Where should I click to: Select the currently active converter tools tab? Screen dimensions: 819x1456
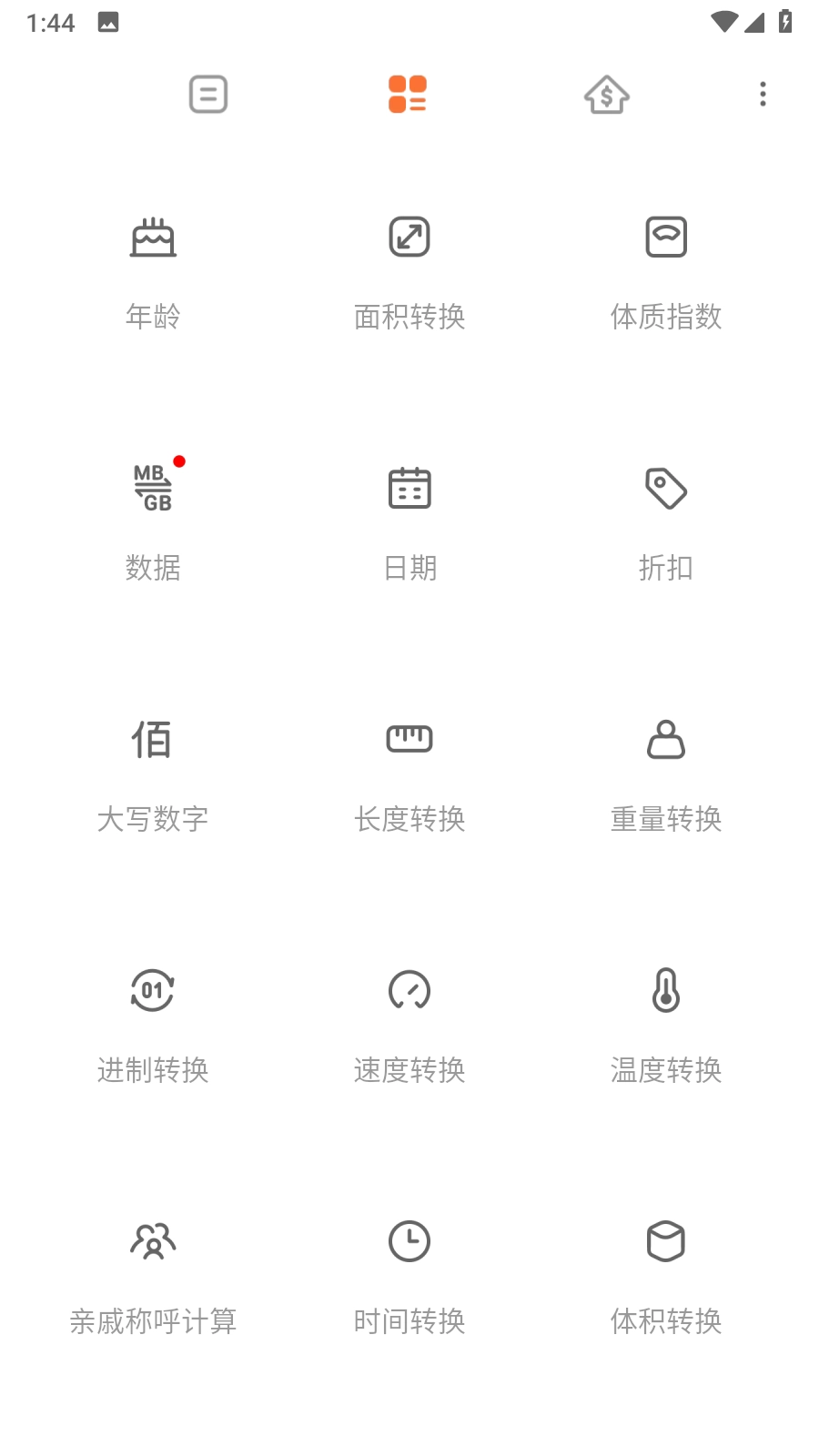[x=408, y=95]
